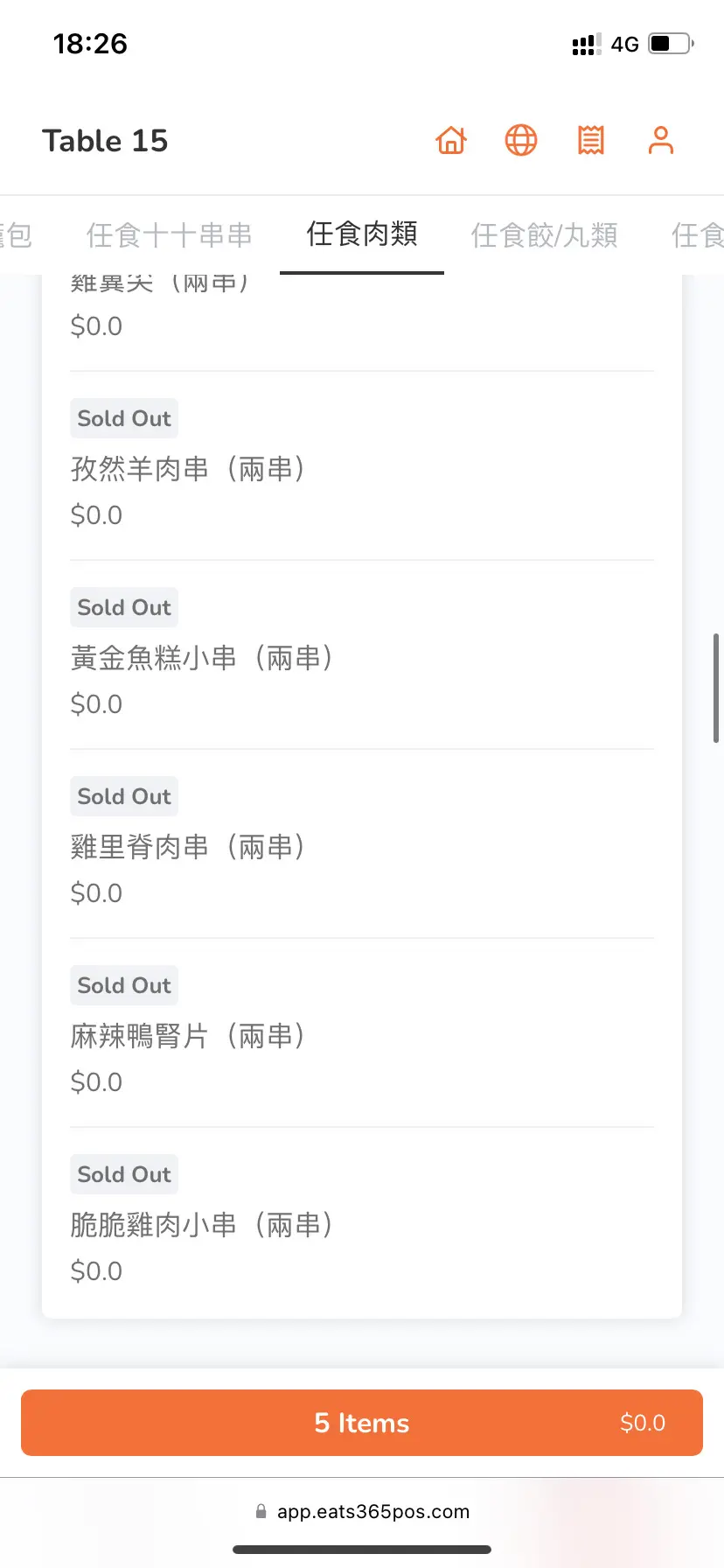Switch to the 任食餃/丸類 tab

click(544, 234)
